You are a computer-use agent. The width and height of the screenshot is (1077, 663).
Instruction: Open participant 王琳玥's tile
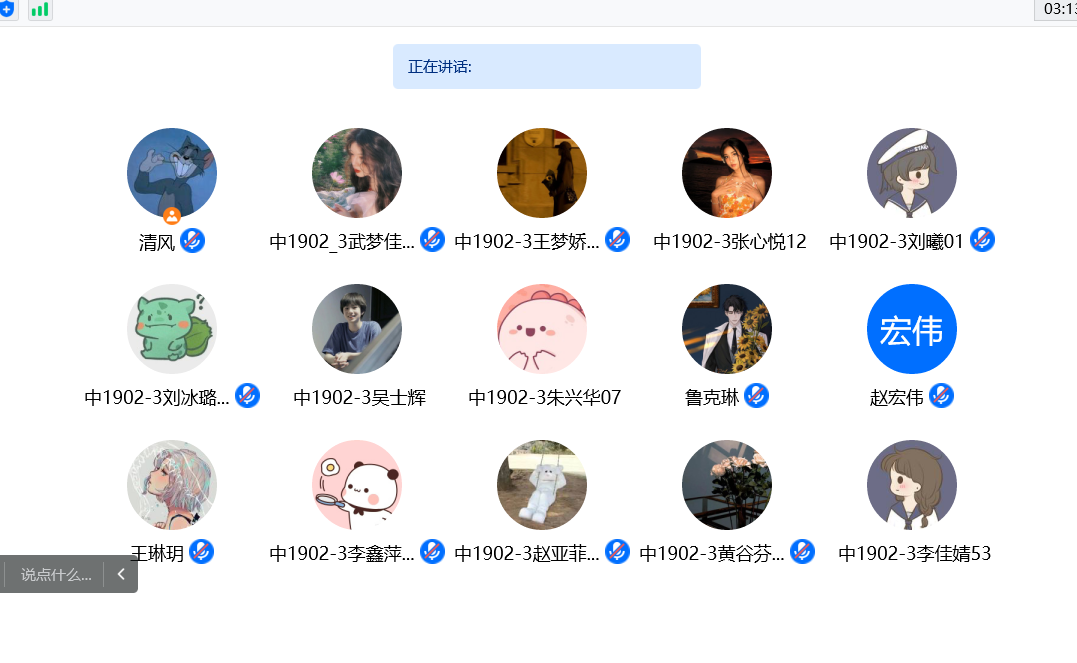tap(172, 485)
